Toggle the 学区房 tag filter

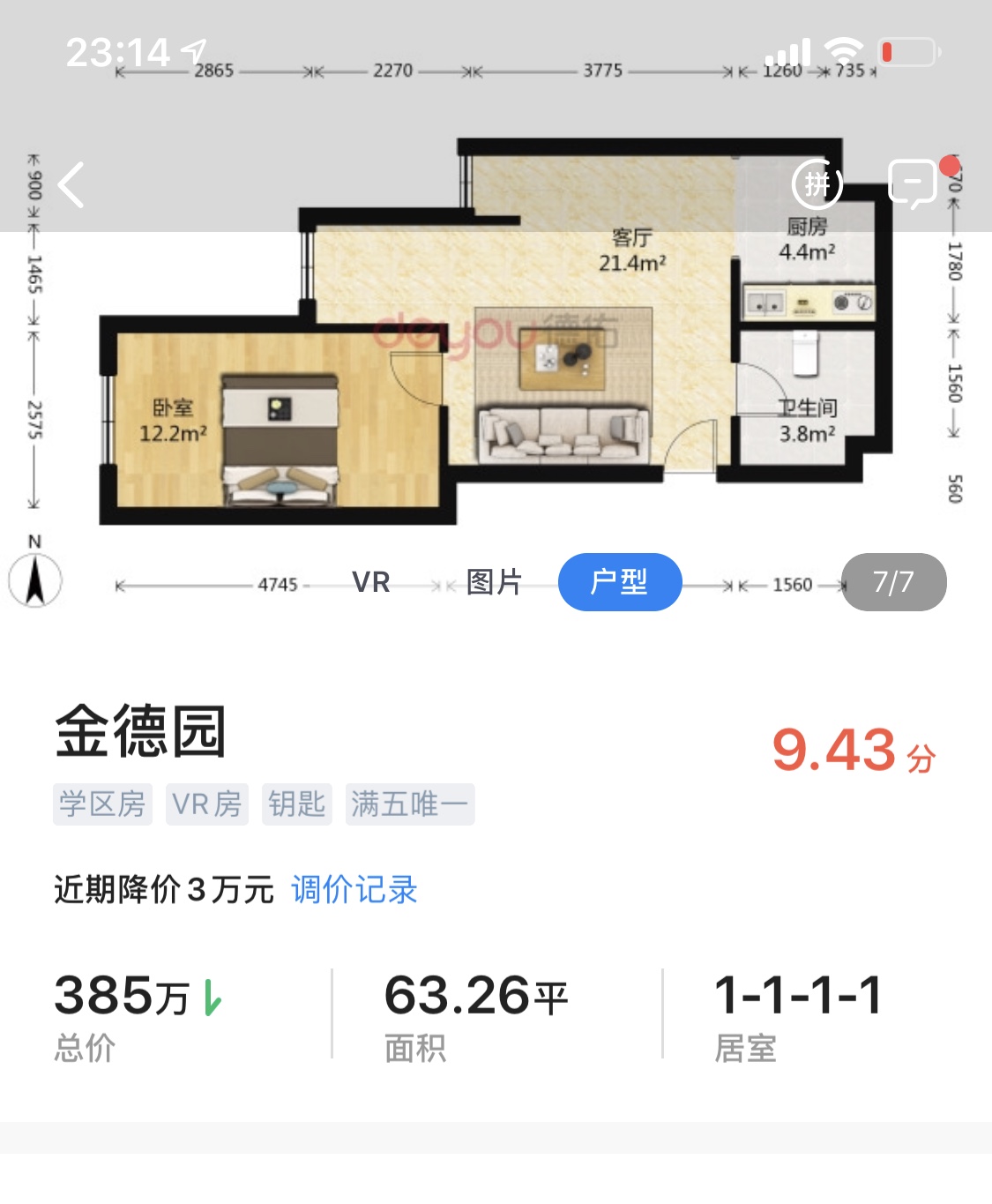102,804
